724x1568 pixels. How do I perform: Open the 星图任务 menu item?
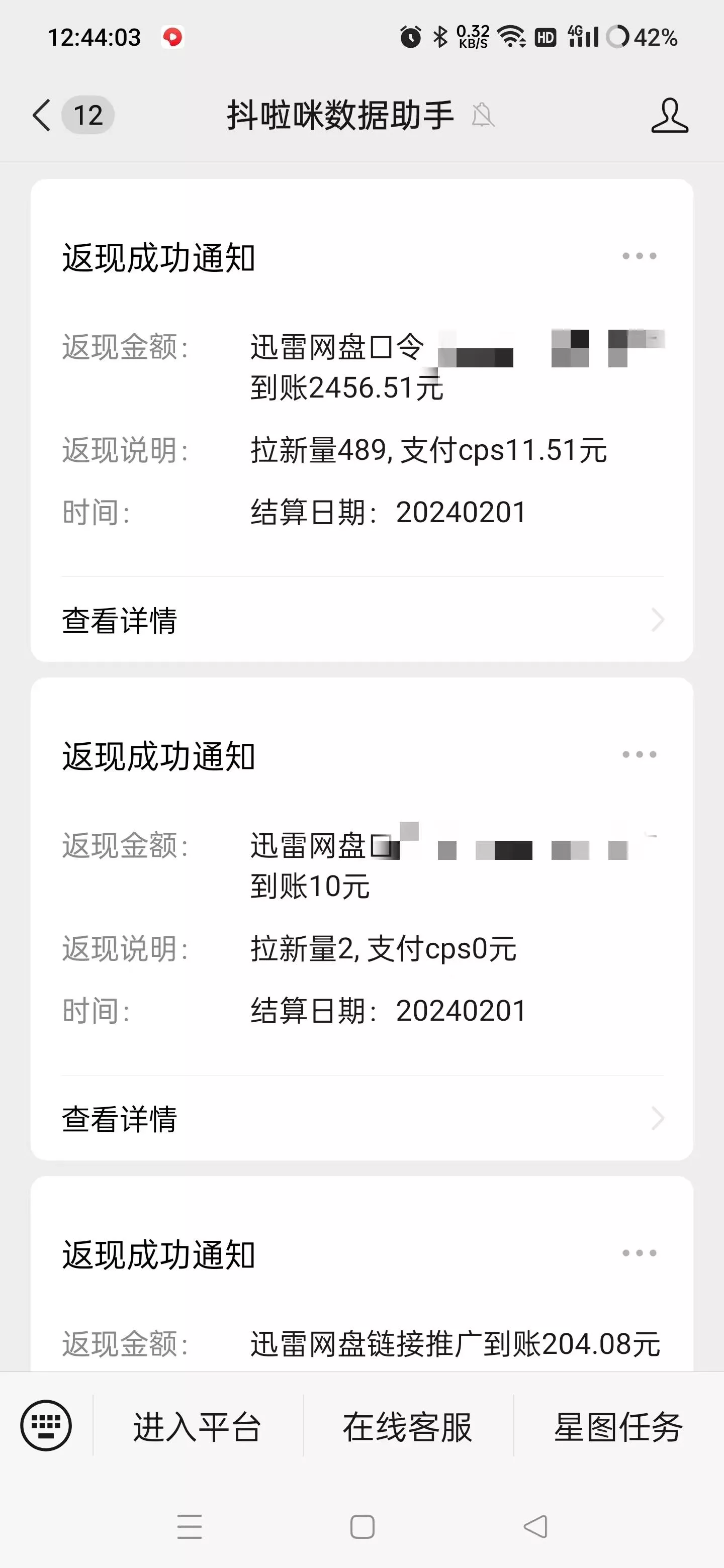pos(617,1426)
